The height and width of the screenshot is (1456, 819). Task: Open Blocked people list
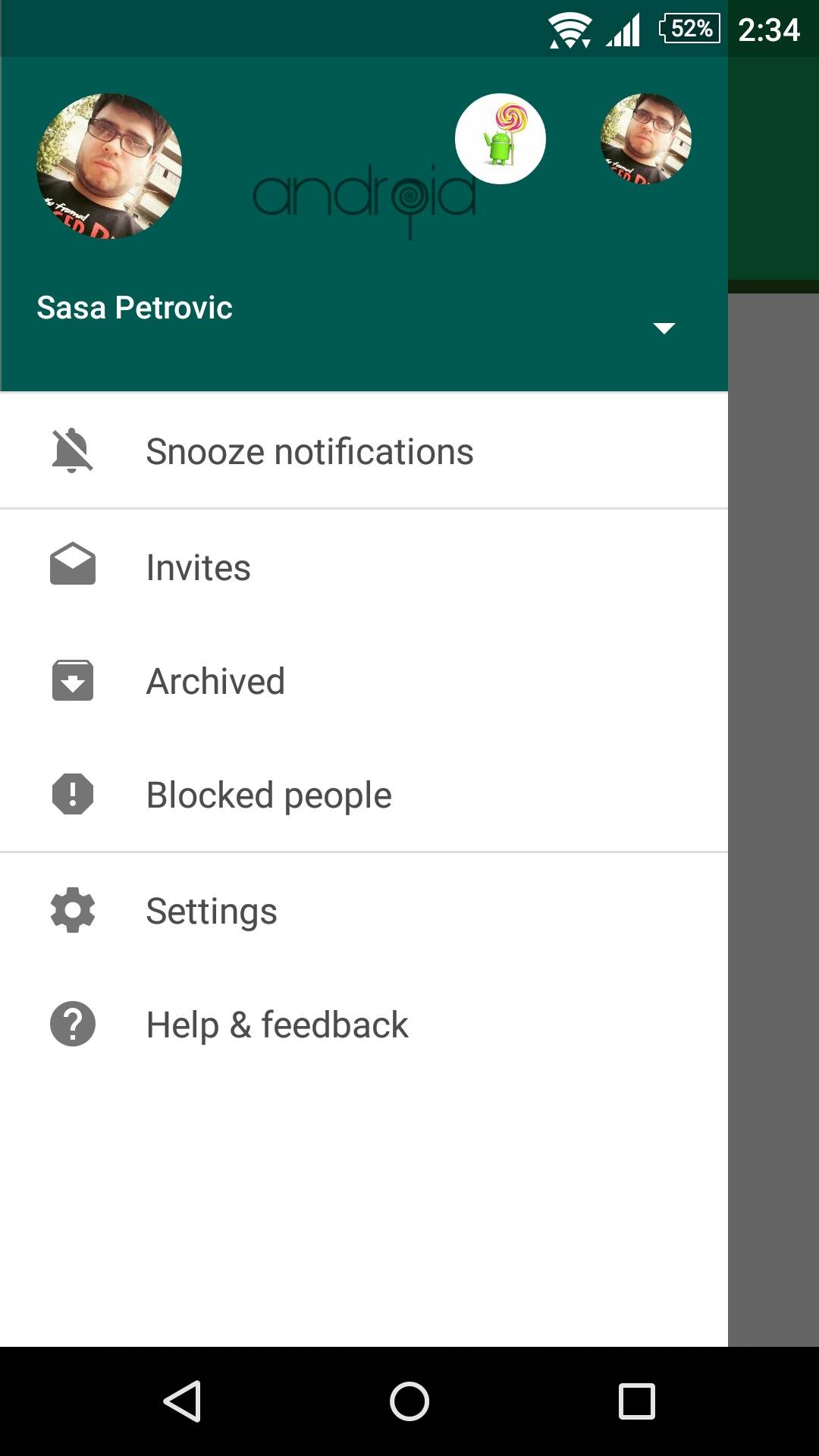(x=268, y=795)
